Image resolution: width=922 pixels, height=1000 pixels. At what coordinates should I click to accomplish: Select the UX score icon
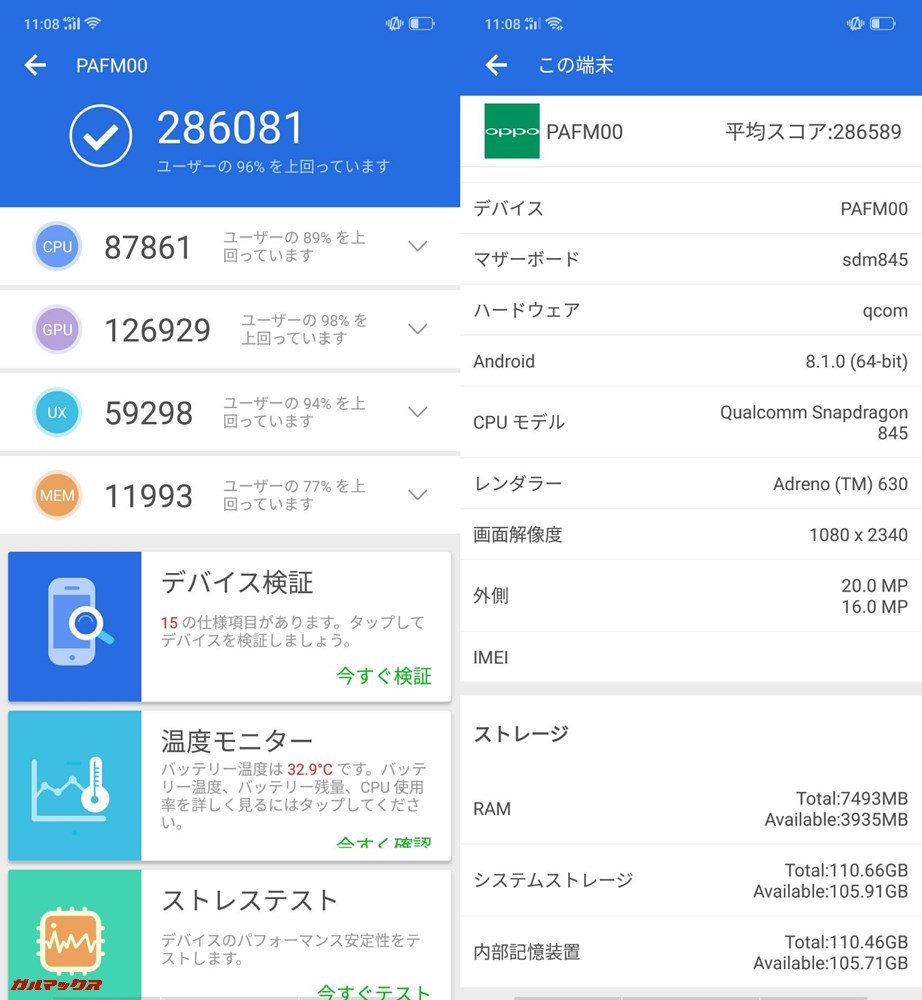(57, 412)
